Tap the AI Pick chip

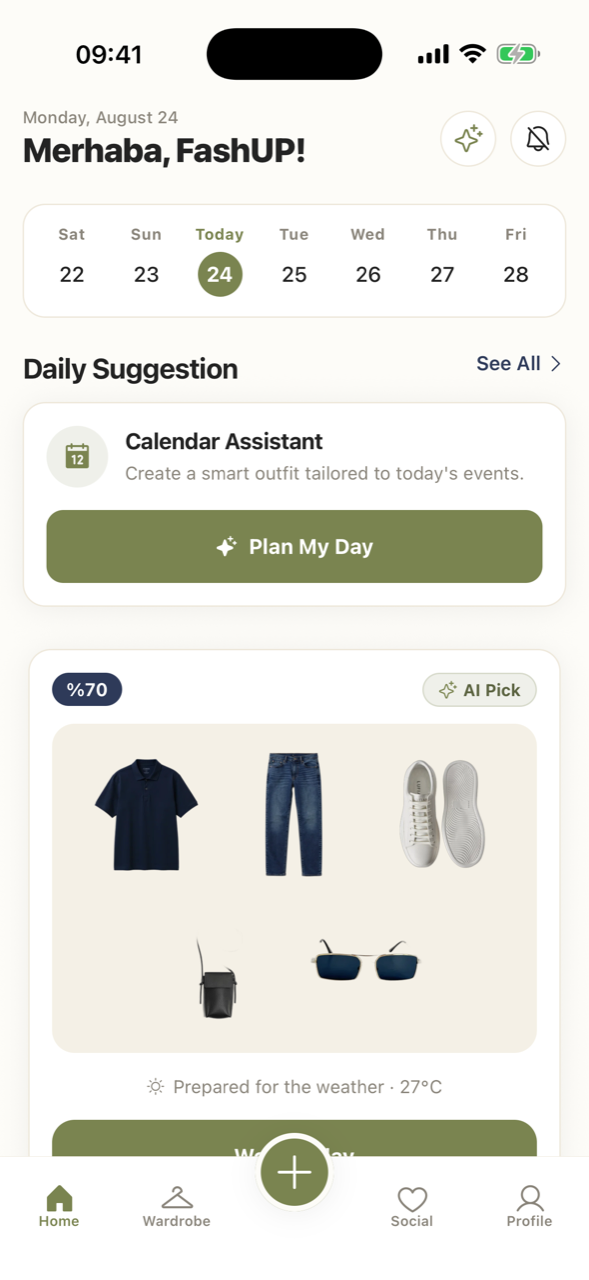coord(480,690)
